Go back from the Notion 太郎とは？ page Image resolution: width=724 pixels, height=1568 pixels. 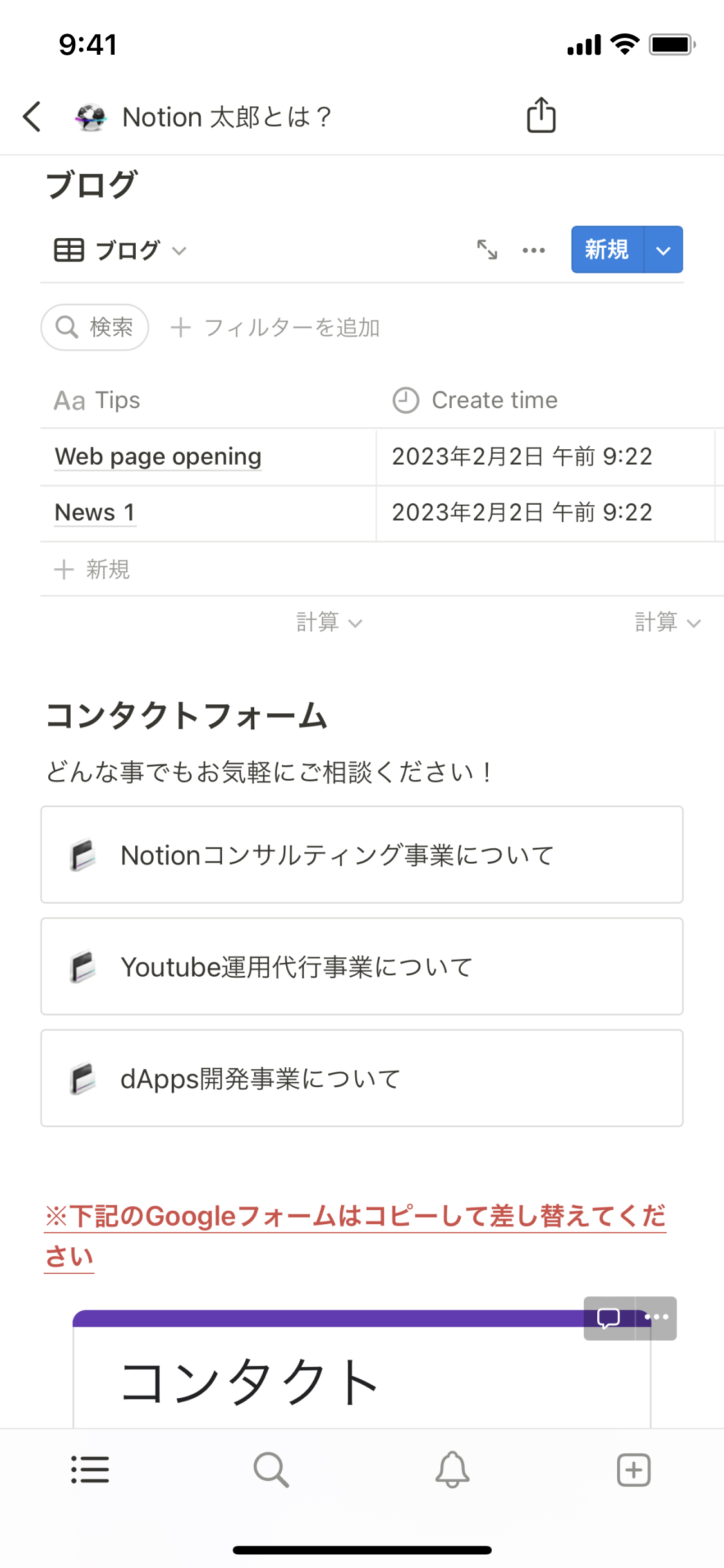(32, 117)
